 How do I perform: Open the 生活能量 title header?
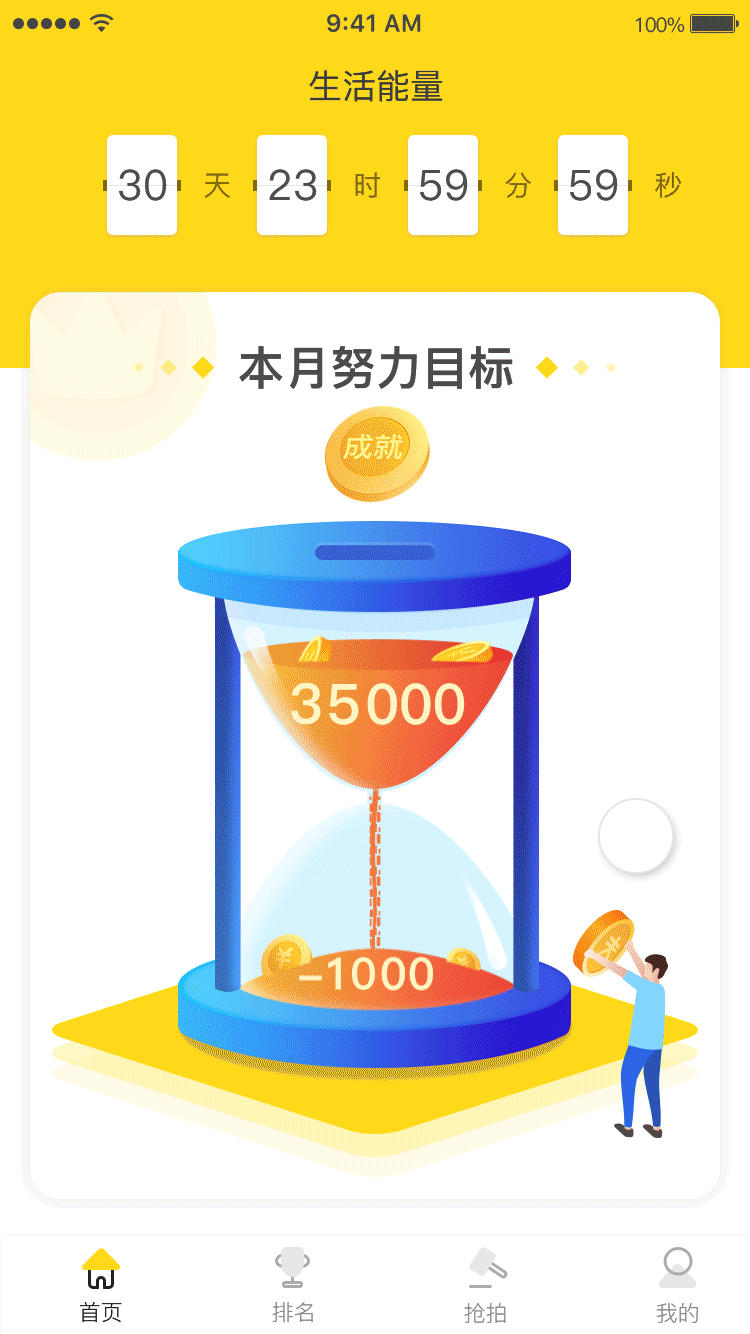(x=374, y=87)
